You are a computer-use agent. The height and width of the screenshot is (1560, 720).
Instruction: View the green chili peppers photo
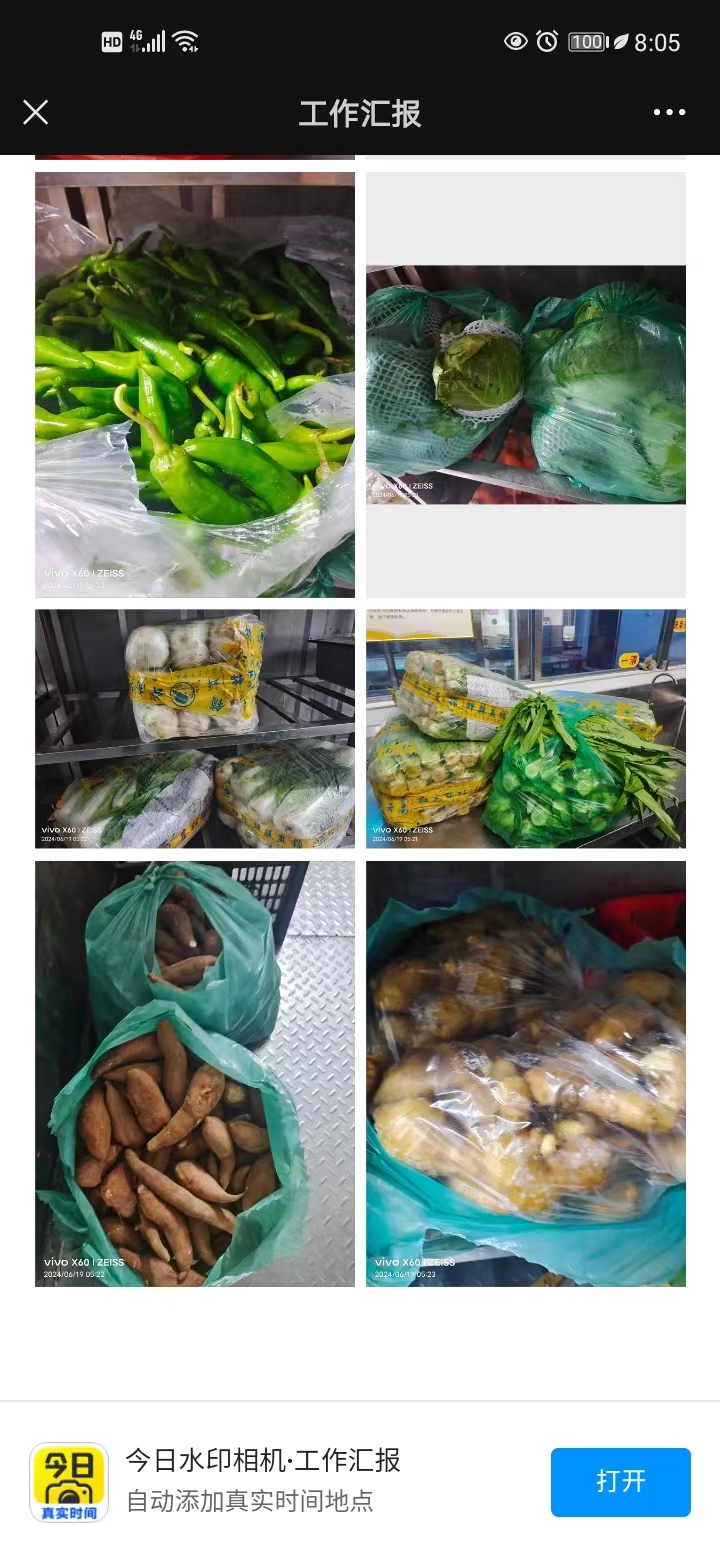click(x=195, y=385)
